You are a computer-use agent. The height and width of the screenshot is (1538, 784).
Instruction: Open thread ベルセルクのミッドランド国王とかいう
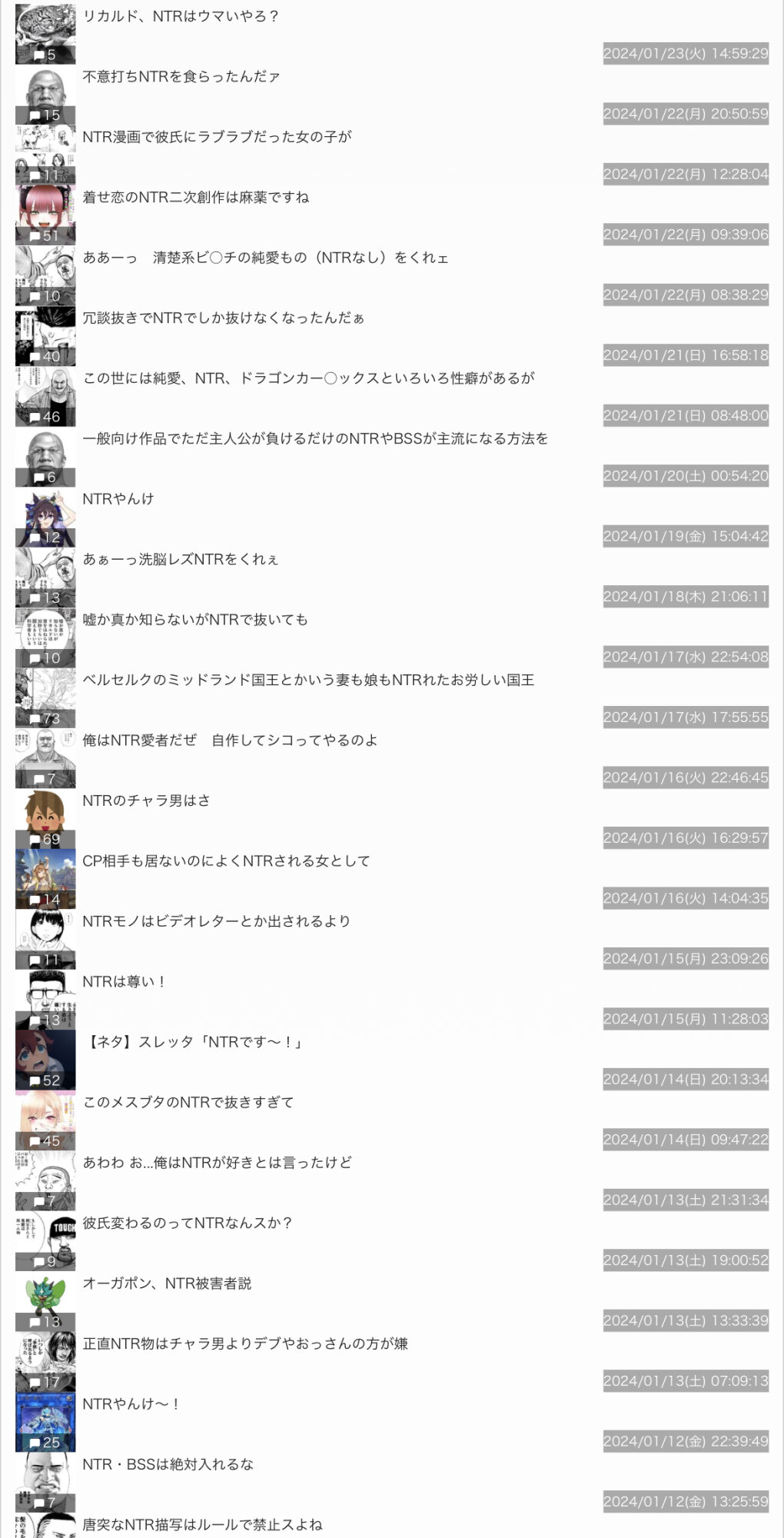click(308, 680)
